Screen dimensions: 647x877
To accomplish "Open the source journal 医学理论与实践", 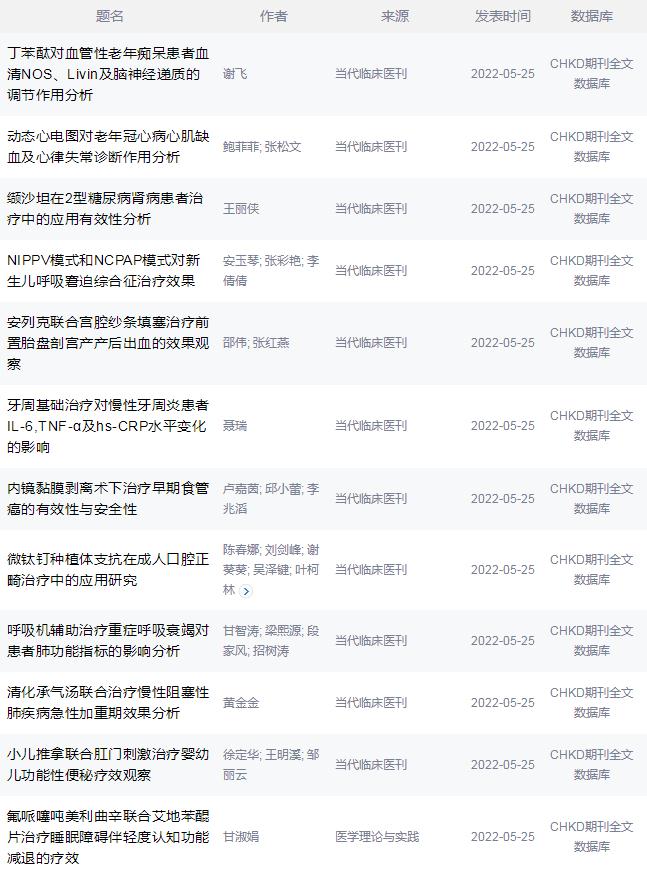I will [x=377, y=836].
